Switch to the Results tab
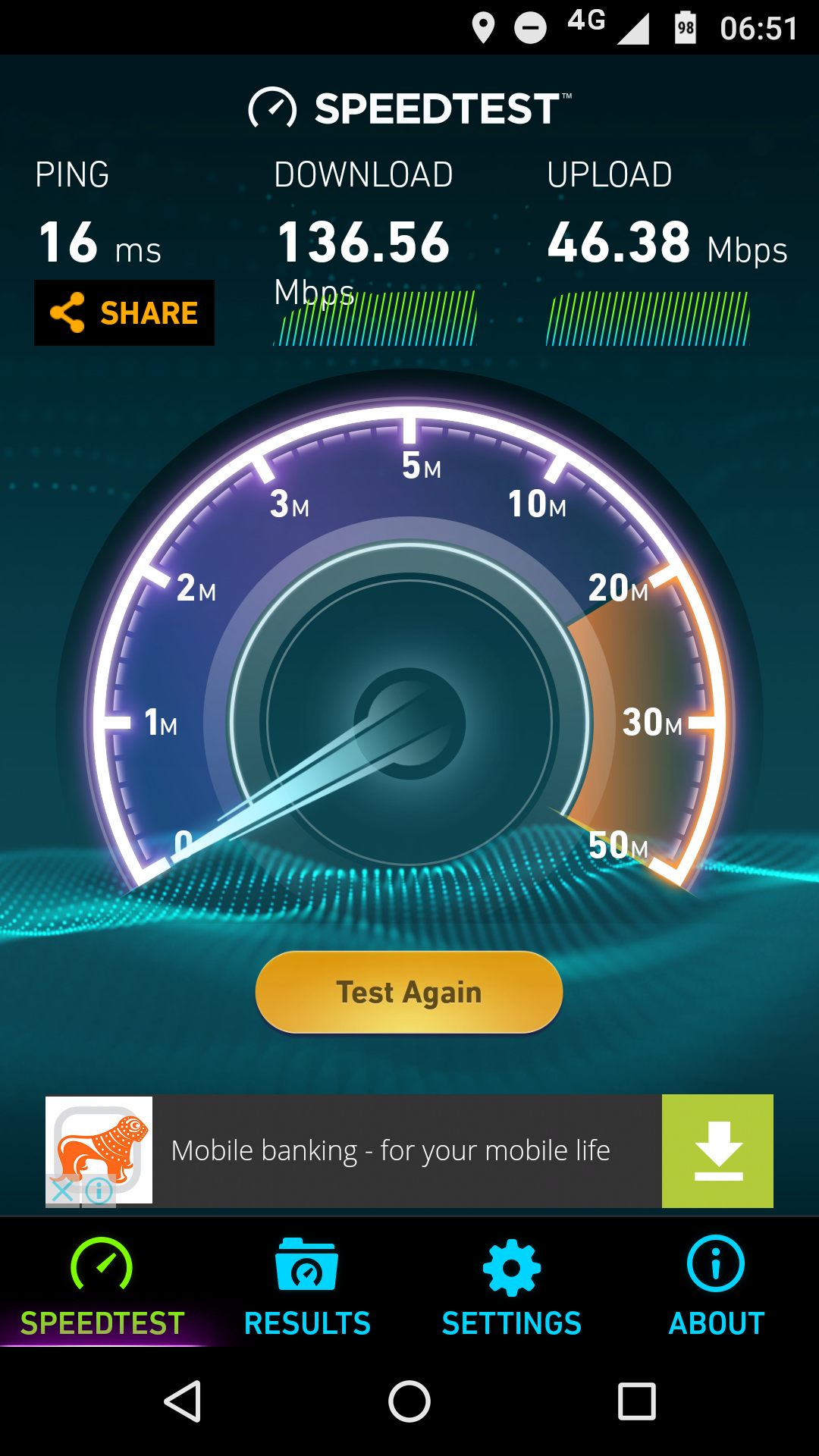Image resolution: width=819 pixels, height=1456 pixels. pyautogui.click(x=307, y=1286)
